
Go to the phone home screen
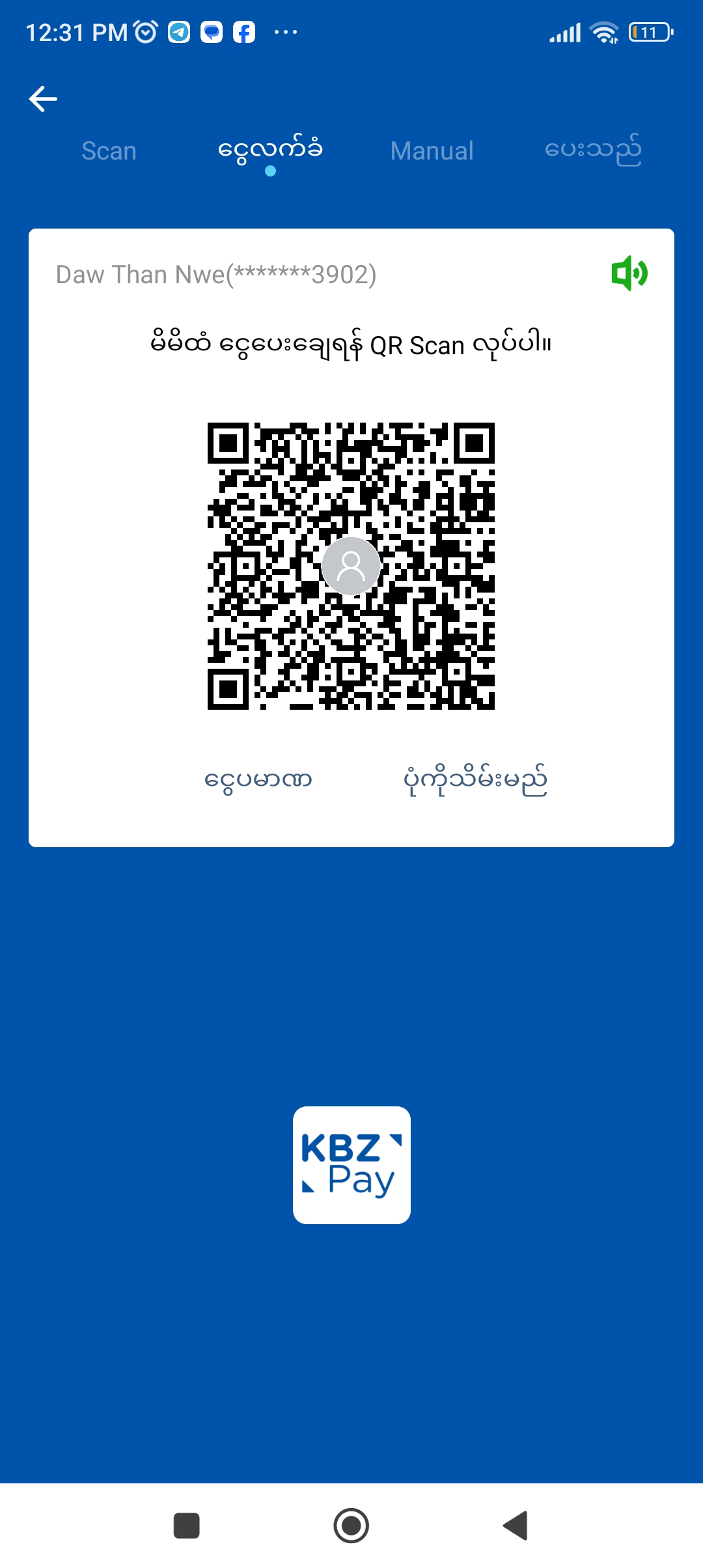(x=351, y=1526)
